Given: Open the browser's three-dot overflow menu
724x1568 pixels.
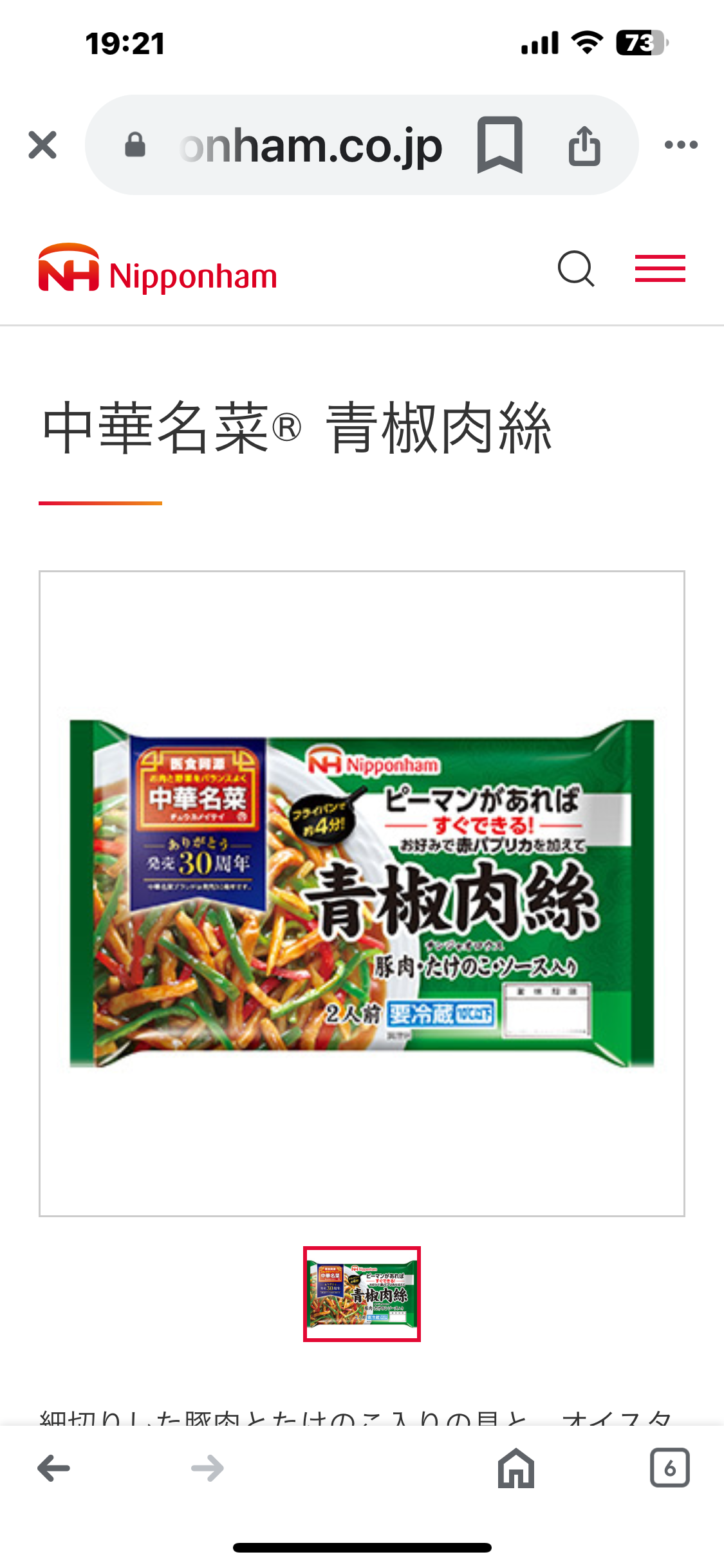Looking at the screenshot, I should point(681,145).
